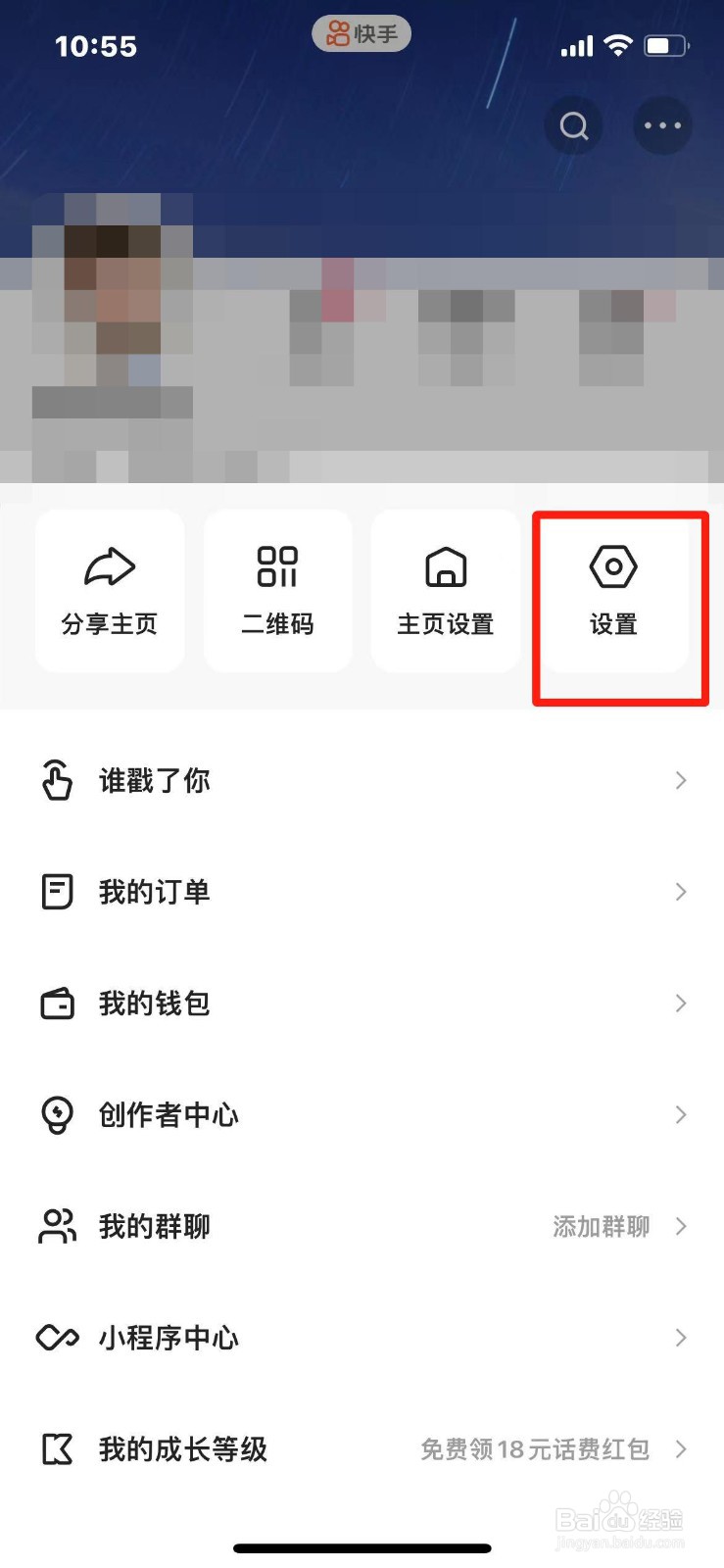The width and height of the screenshot is (724, 1568).
Task: Open 主页设置 home settings icon
Action: pos(445,565)
